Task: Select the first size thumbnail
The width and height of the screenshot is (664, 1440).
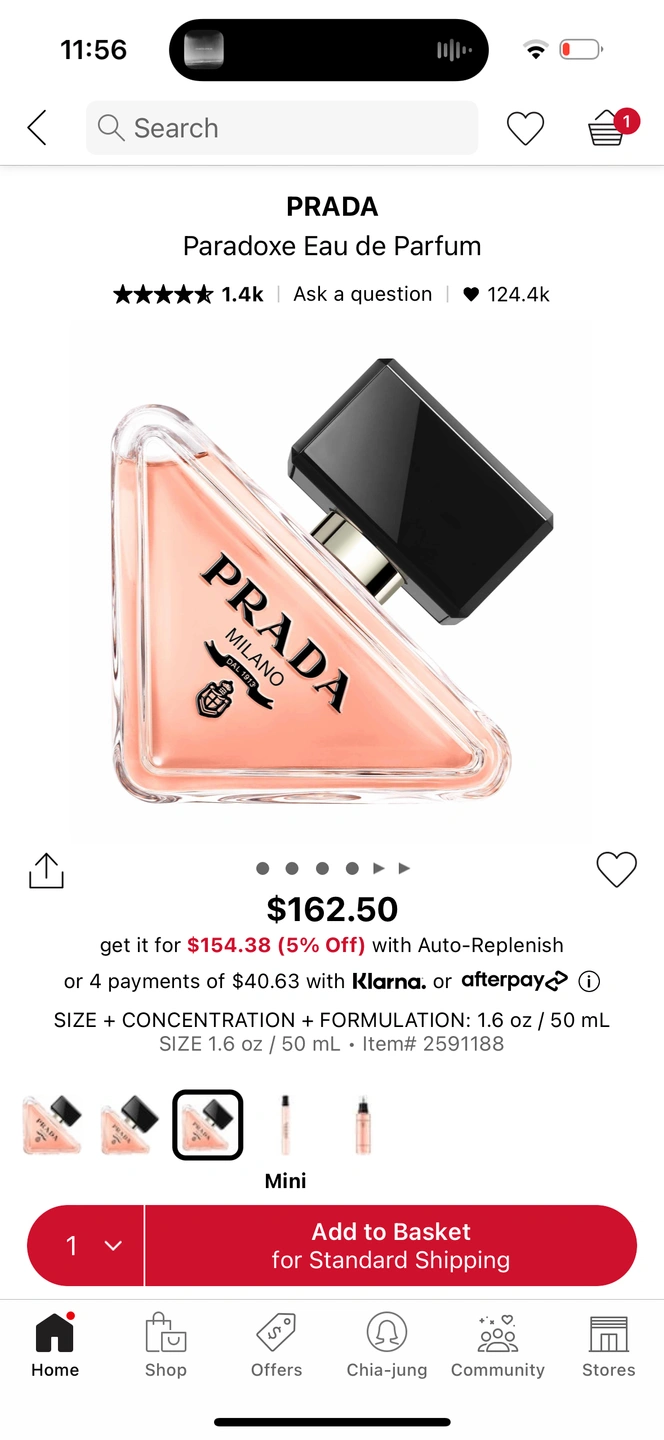Action: point(52,1125)
